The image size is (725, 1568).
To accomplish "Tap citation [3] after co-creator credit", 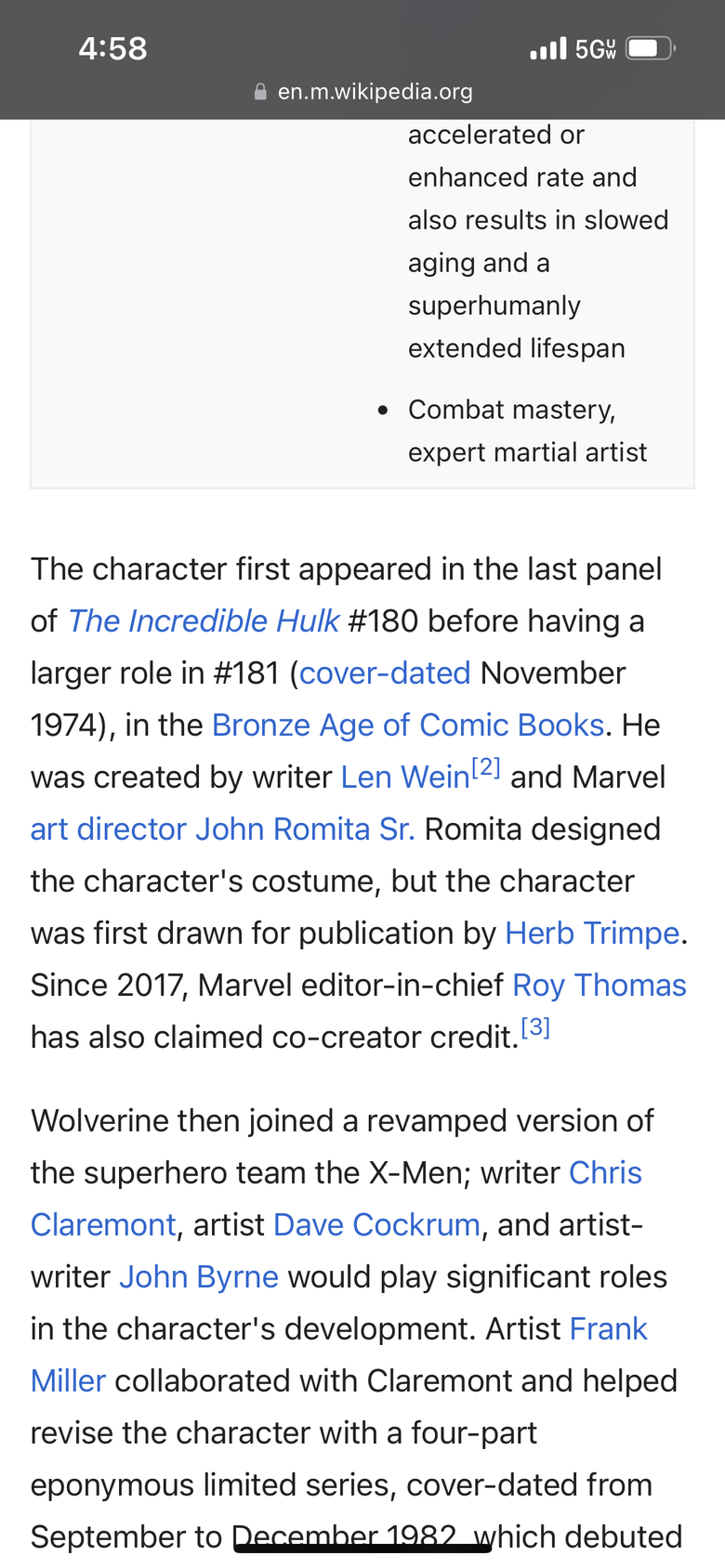I will pyautogui.click(x=535, y=1027).
